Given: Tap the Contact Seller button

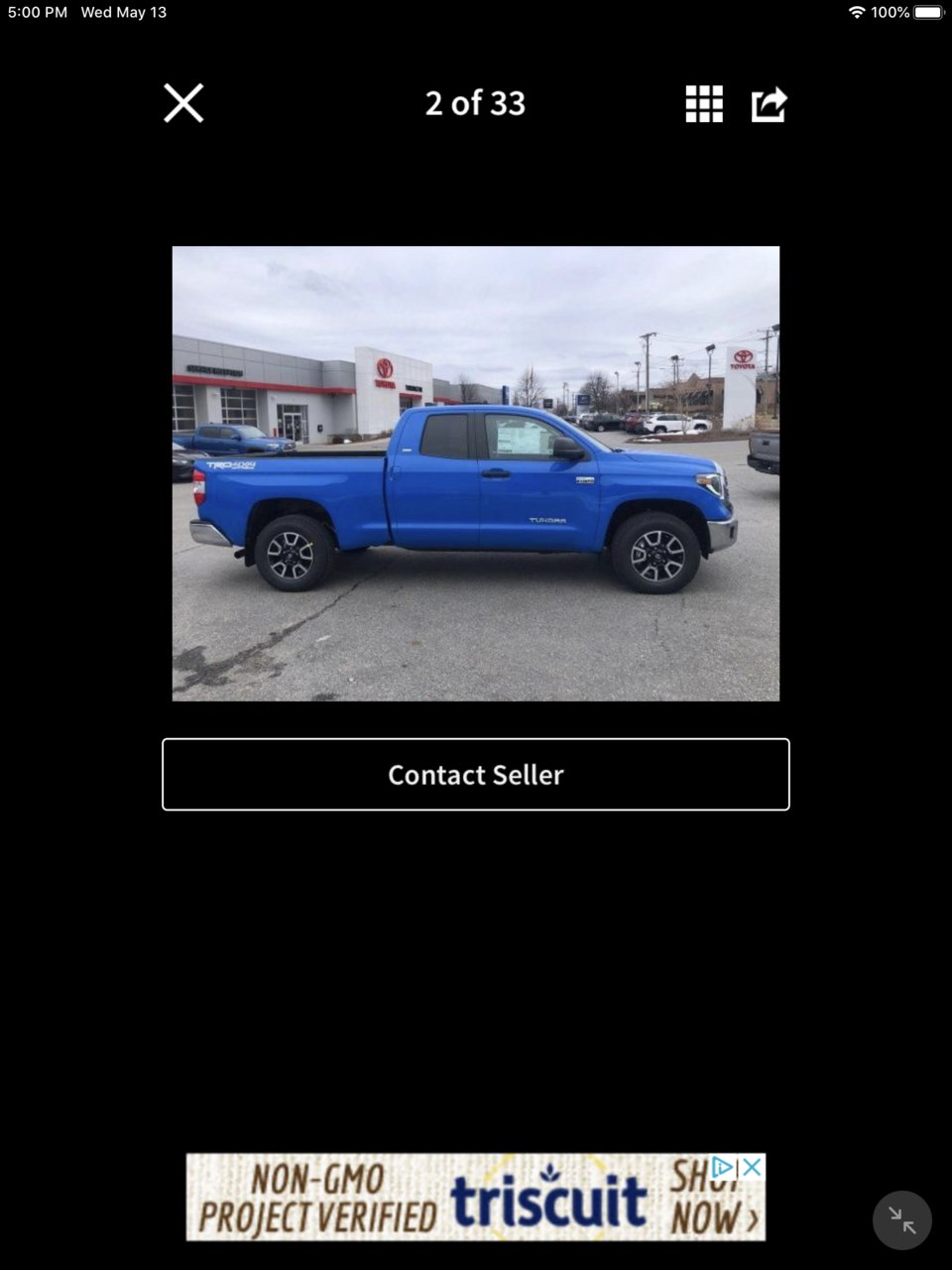Looking at the screenshot, I should [476, 775].
